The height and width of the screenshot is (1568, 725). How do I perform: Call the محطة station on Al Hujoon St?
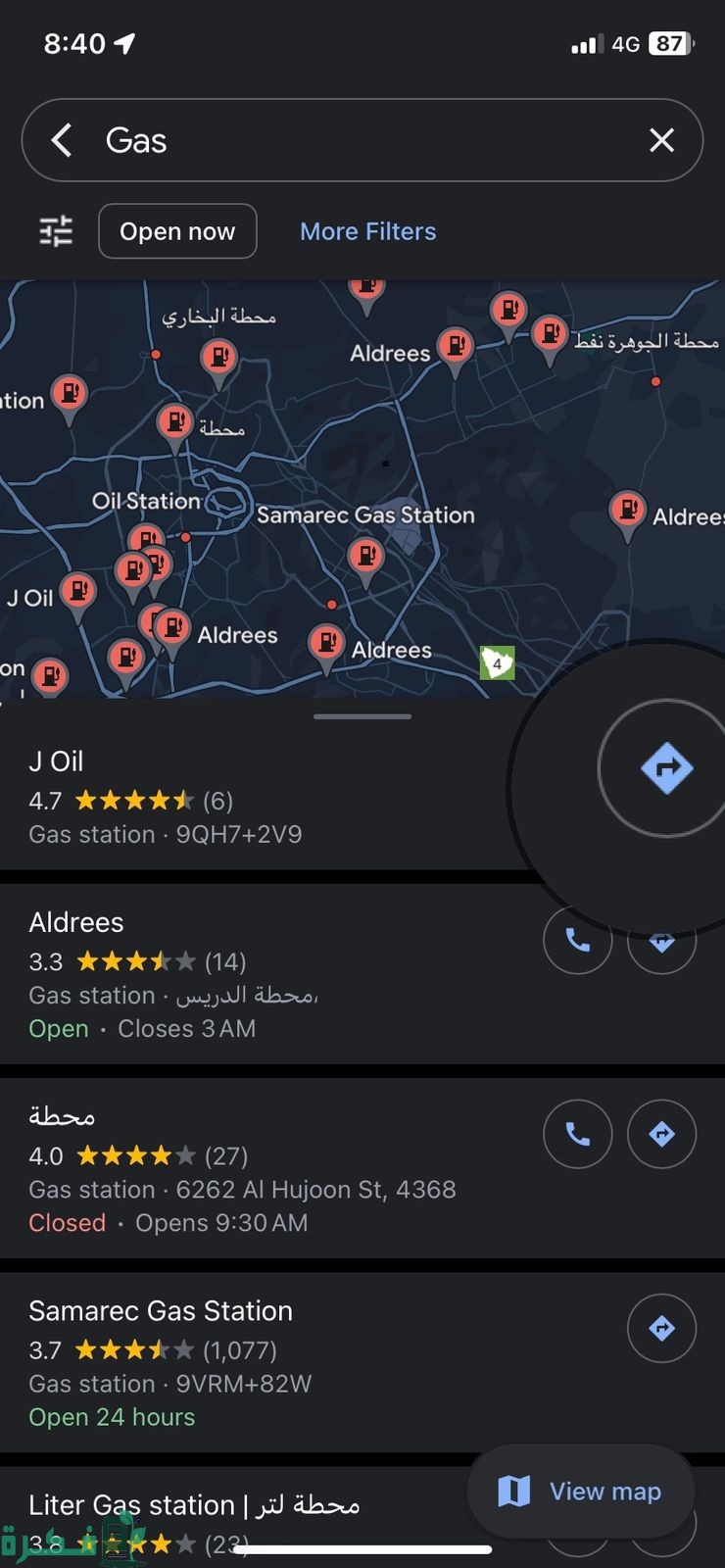(578, 1134)
